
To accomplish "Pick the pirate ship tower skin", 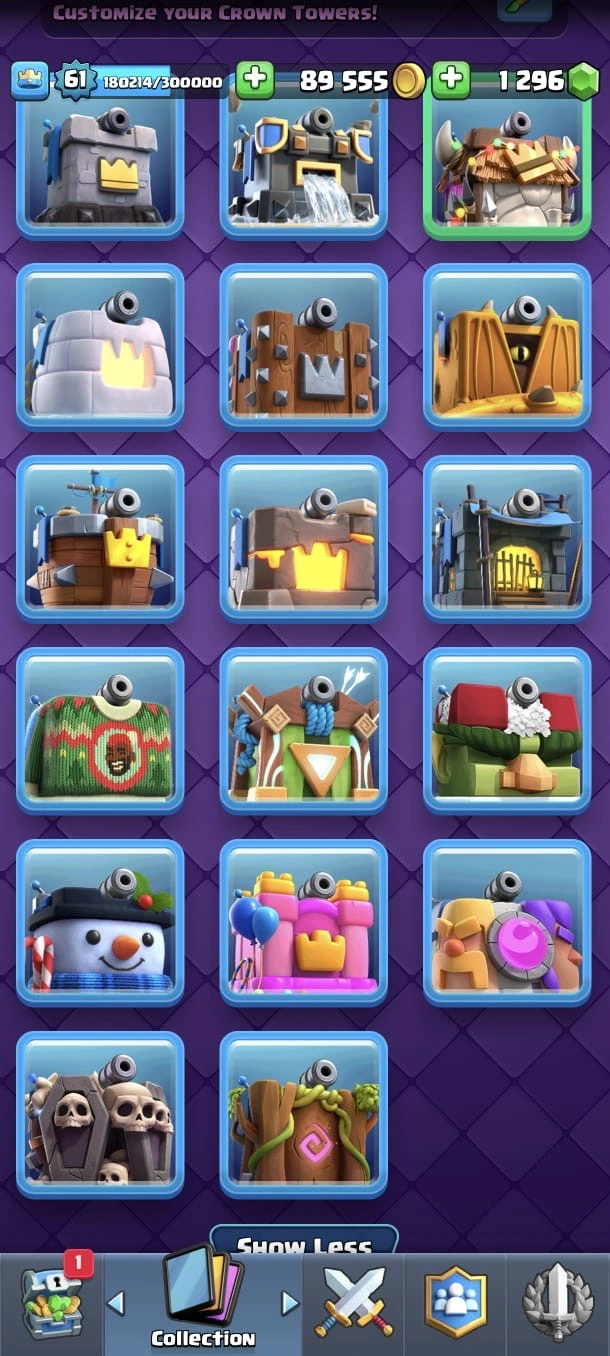I will tap(100, 538).
